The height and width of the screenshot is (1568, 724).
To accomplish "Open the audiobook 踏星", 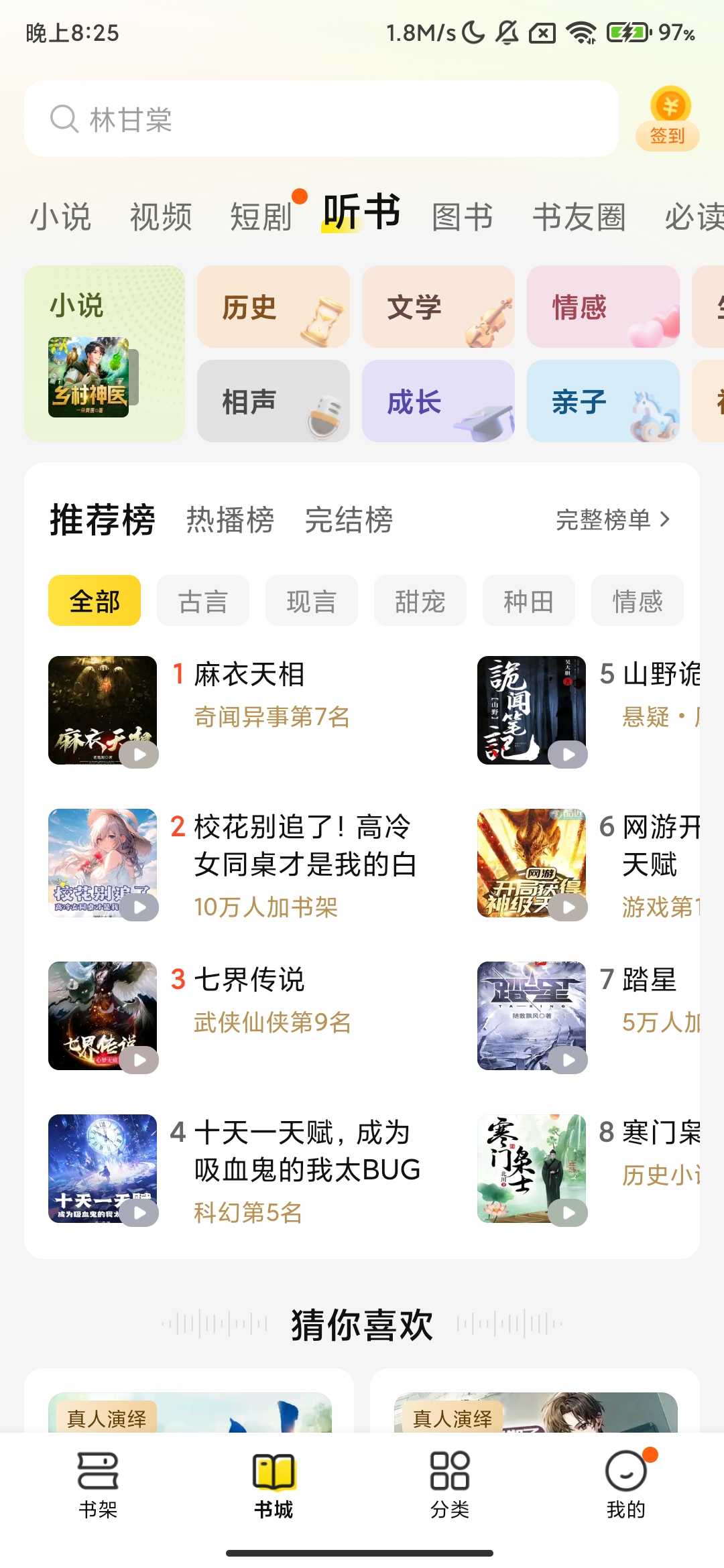I will point(649,980).
